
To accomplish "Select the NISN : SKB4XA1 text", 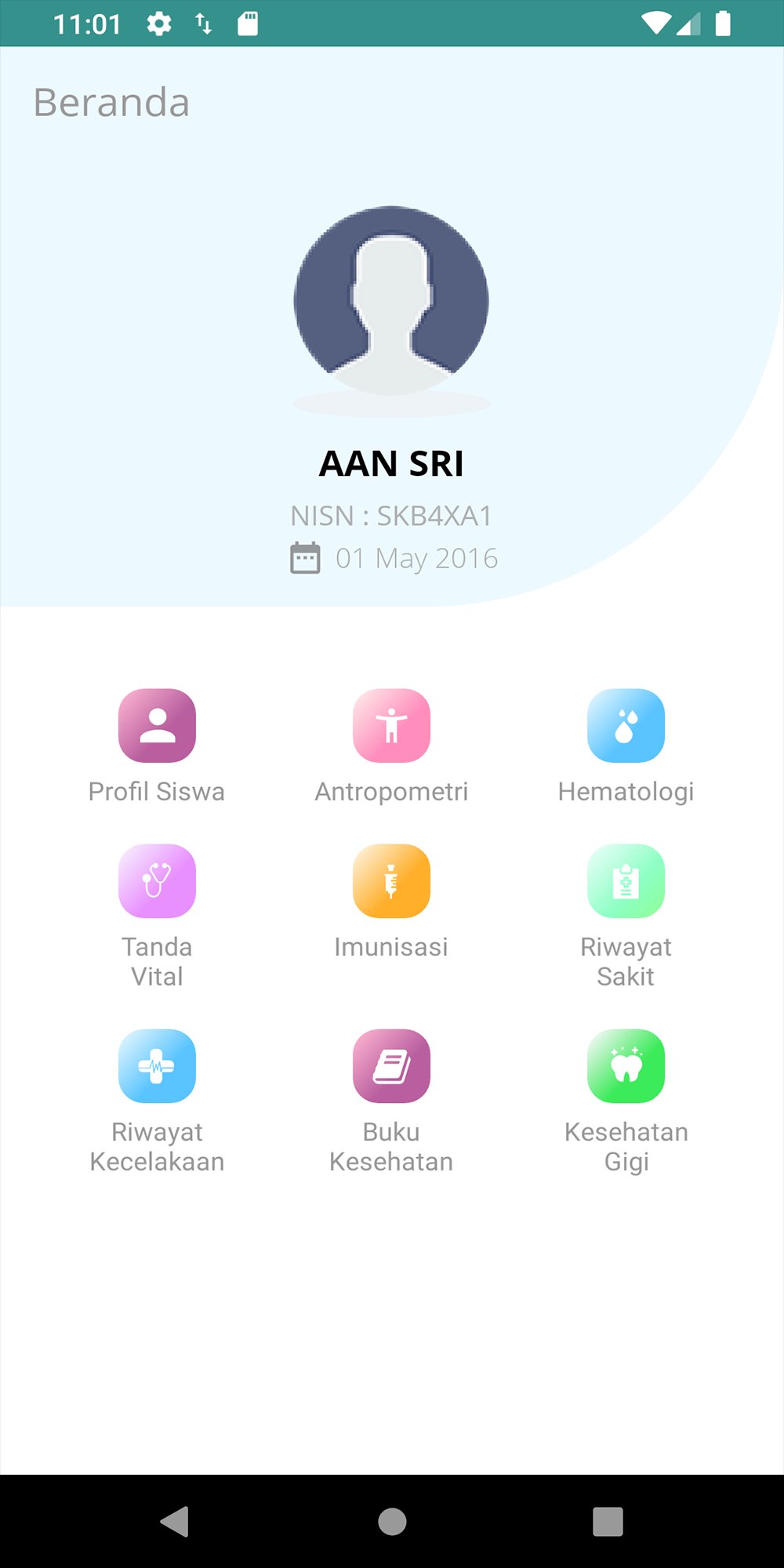I will 391,516.
